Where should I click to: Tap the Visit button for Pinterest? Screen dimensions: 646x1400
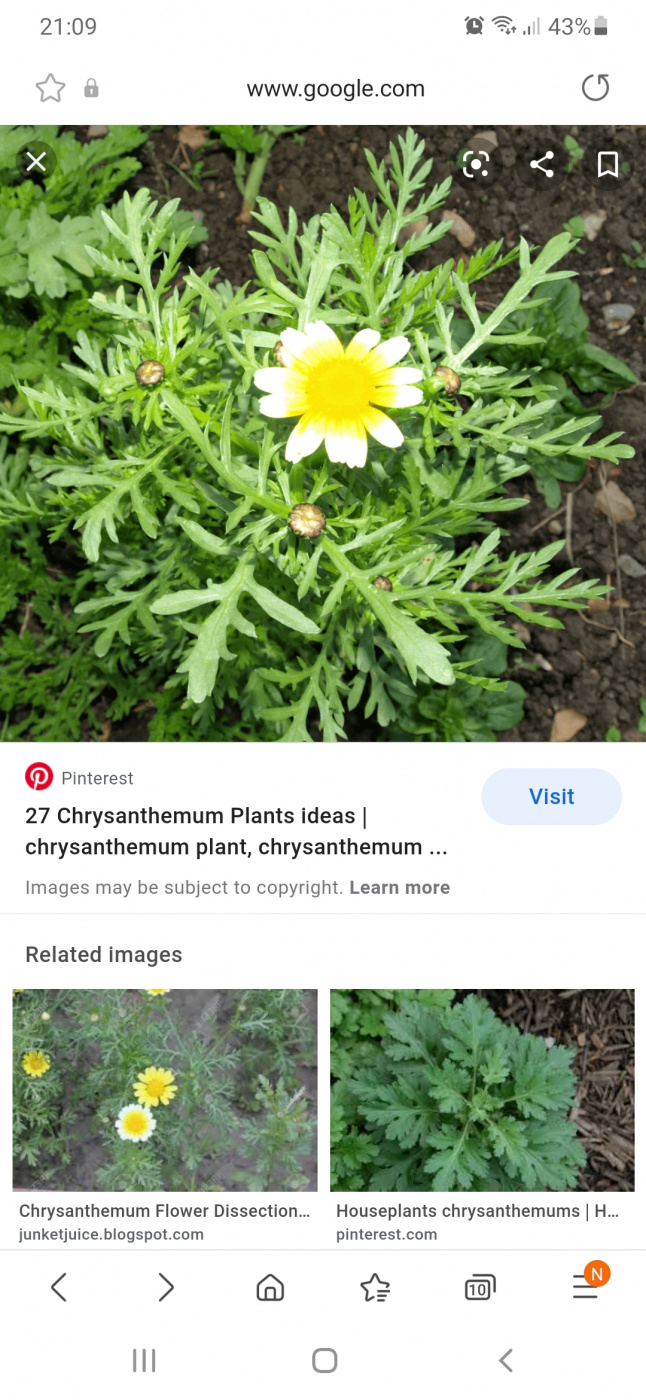tap(551, 796)
